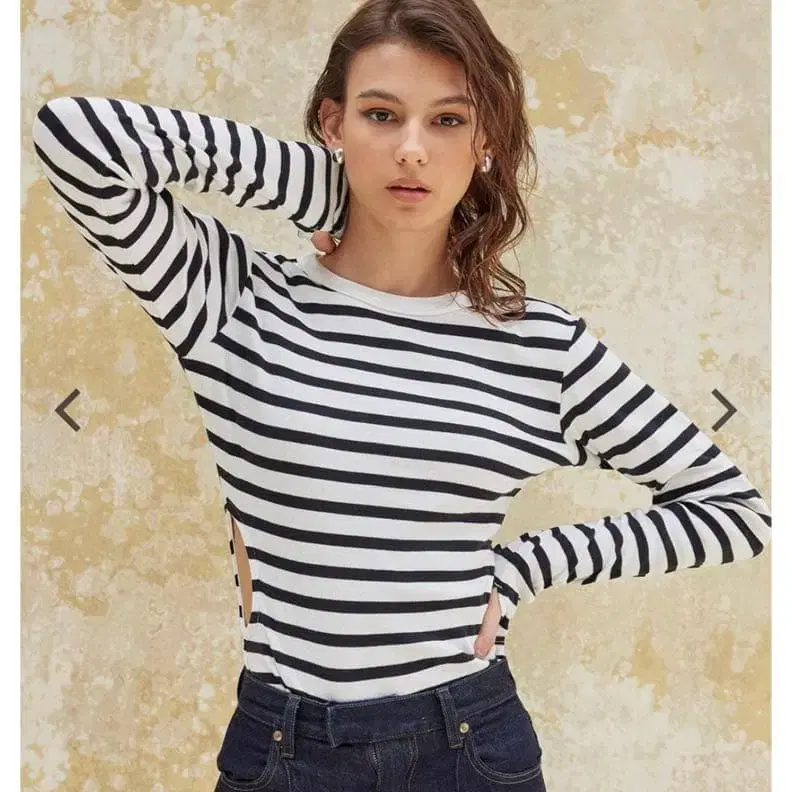Screen dimensions: 792x792
Task: Go to the previous product image
Action: pyautogui.click(x=67, y=410)
